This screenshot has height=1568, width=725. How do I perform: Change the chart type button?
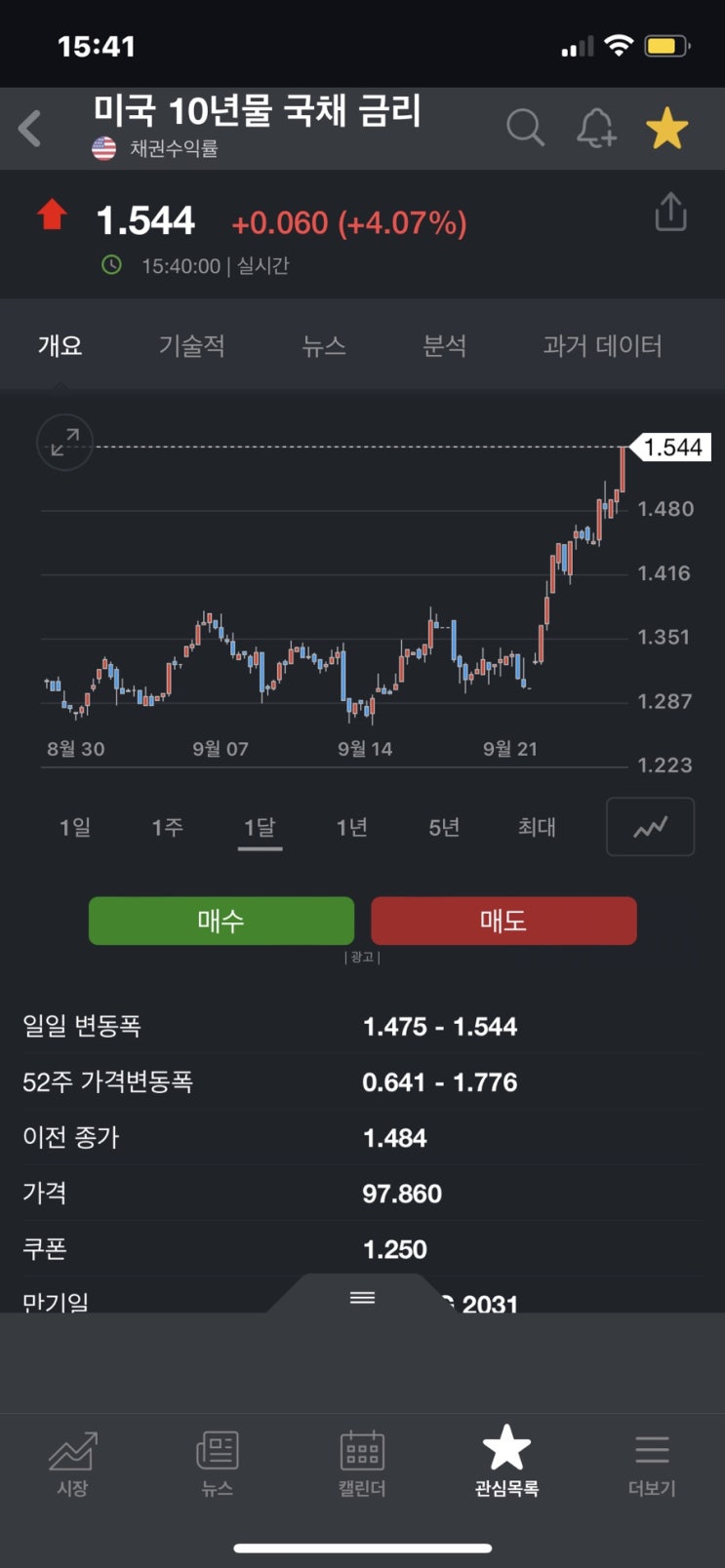[650, 827]
